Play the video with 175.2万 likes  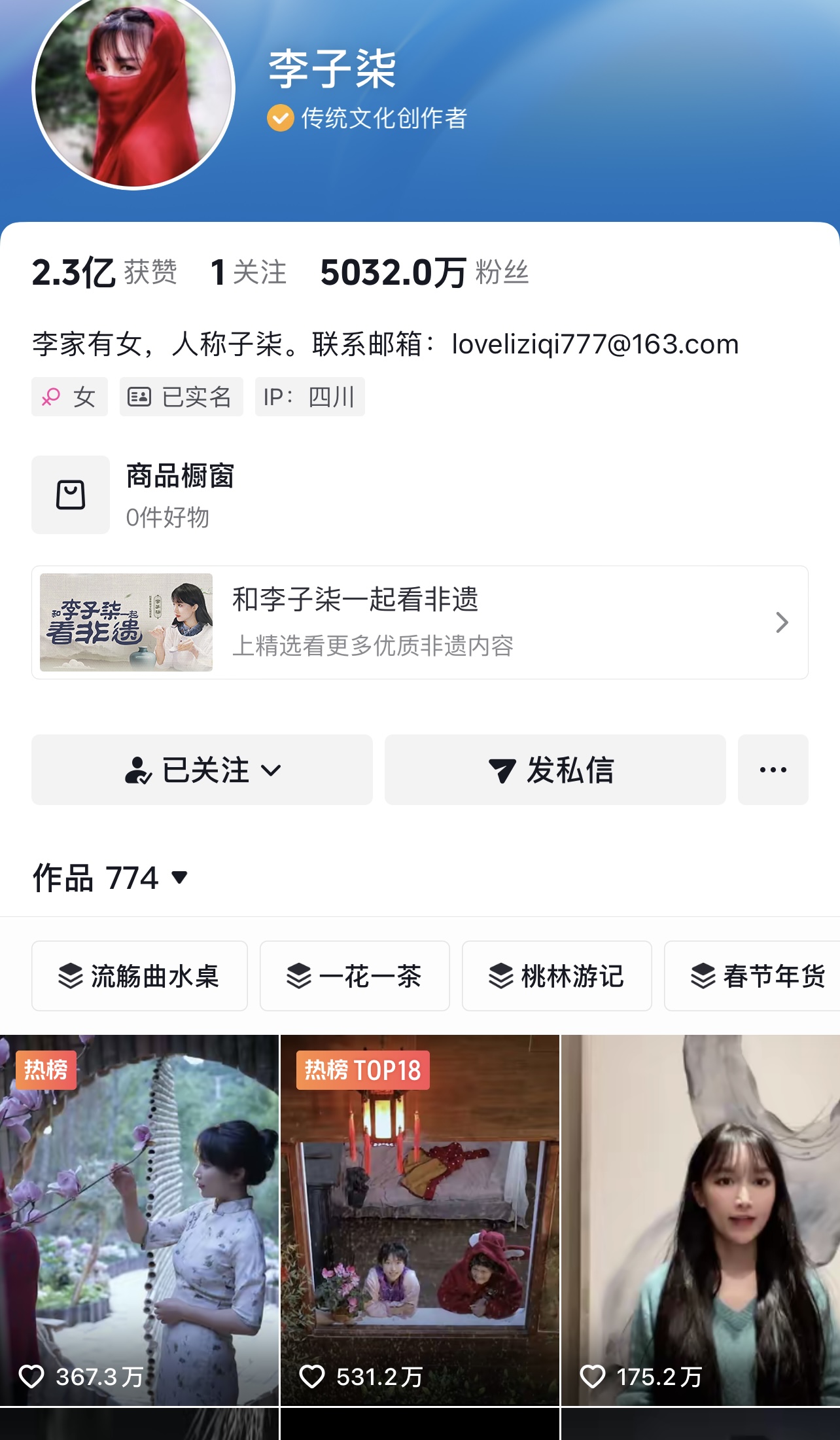(700, 1220)
